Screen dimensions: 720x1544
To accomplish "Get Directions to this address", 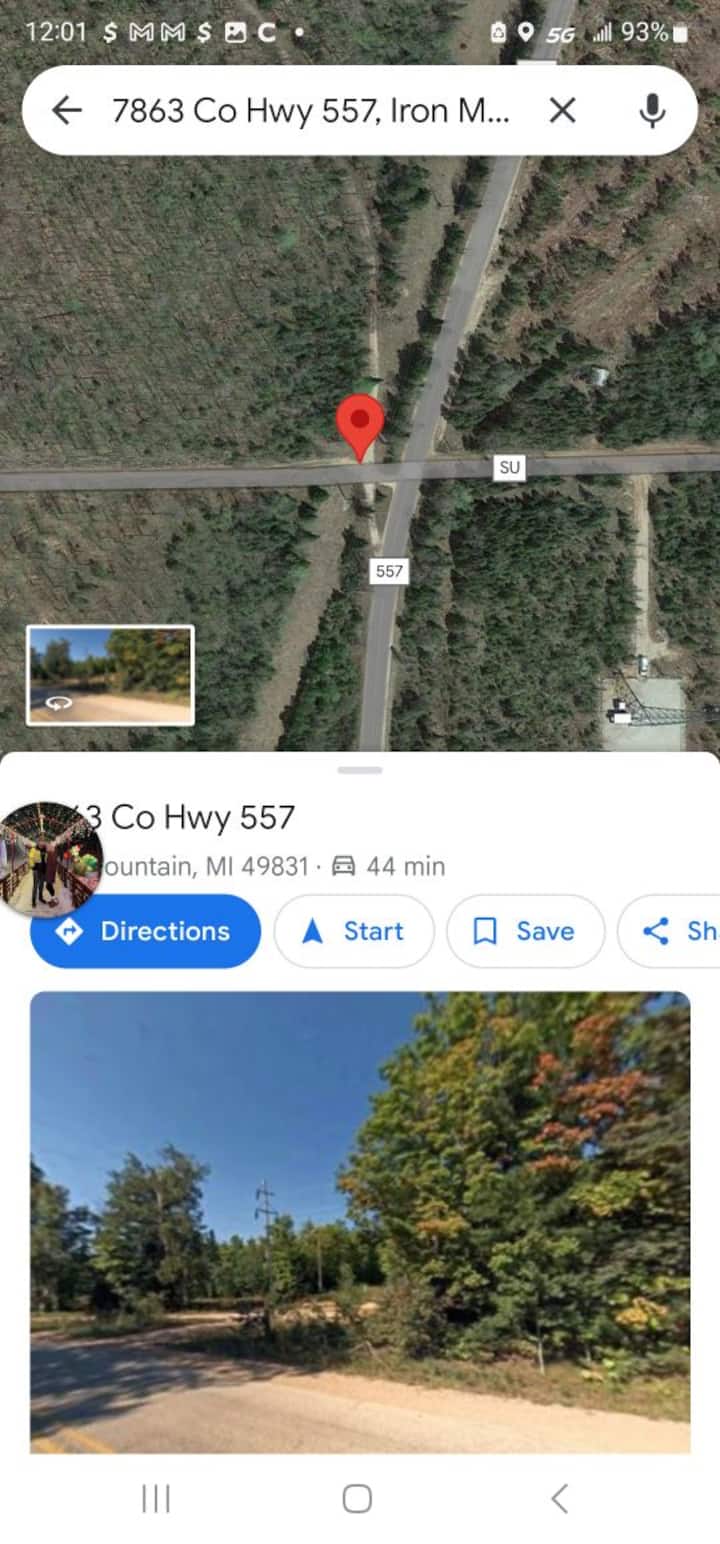I will (146, 931).
